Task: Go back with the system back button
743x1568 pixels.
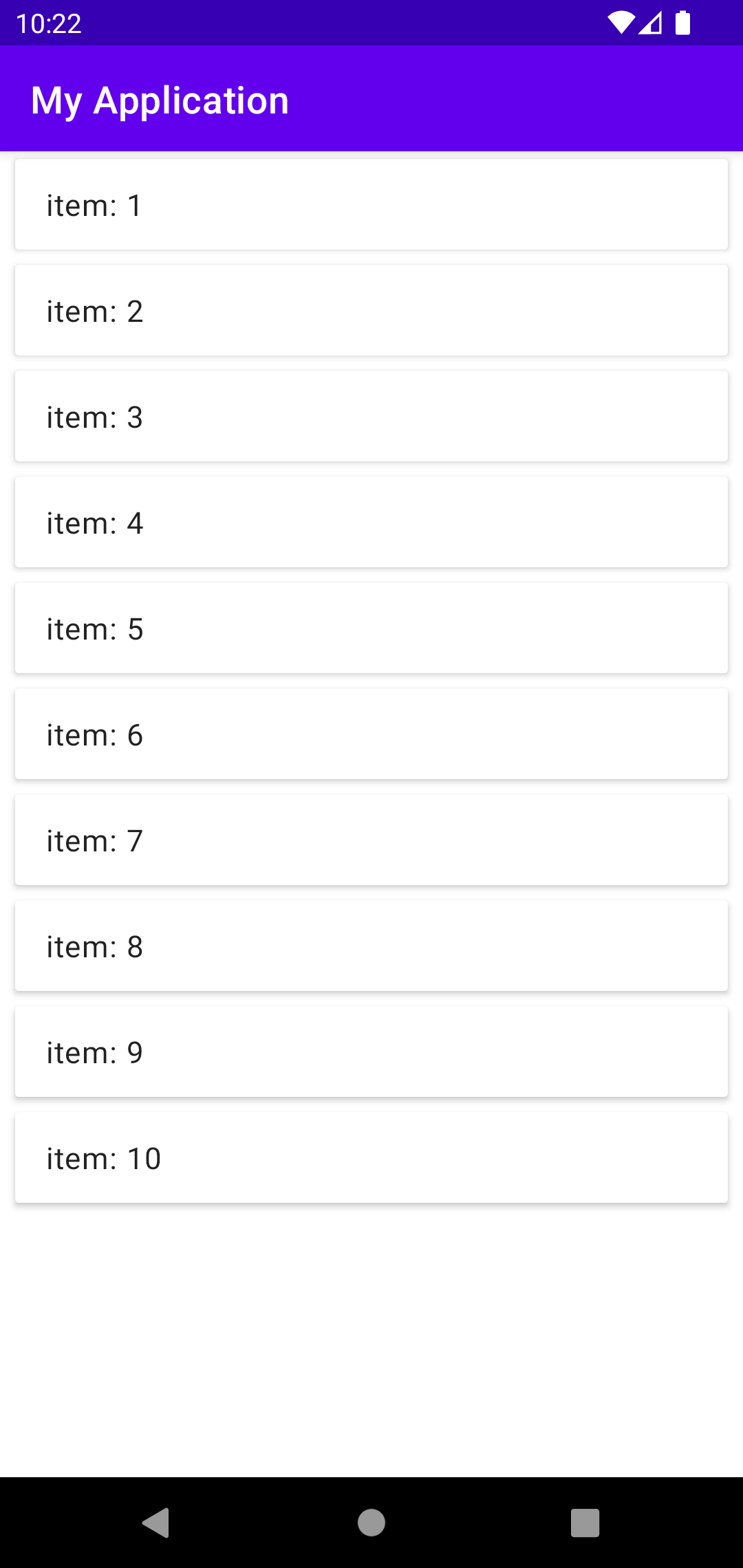Action: click(156, 1523)
